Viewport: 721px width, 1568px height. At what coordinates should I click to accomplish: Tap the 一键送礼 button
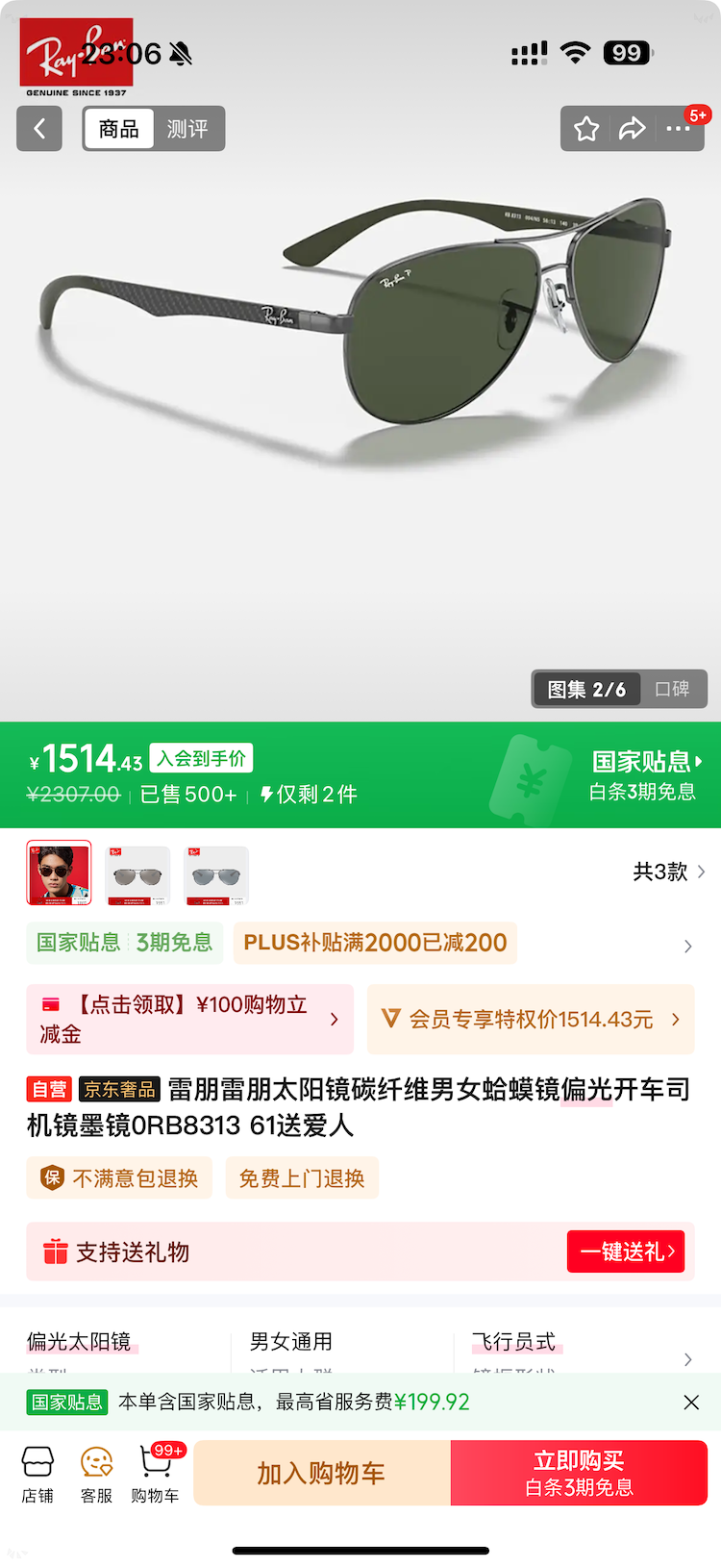point(626,1252)
